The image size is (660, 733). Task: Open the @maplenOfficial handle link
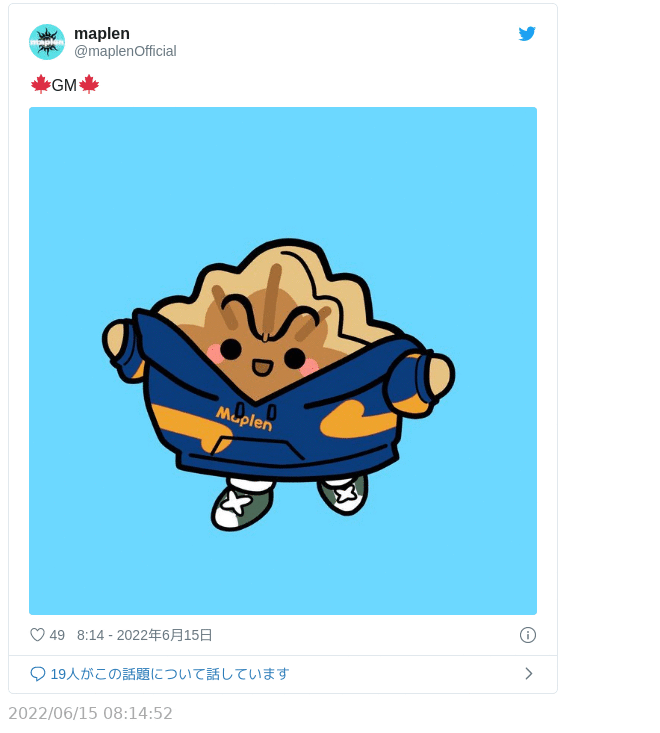coord(125,51)
